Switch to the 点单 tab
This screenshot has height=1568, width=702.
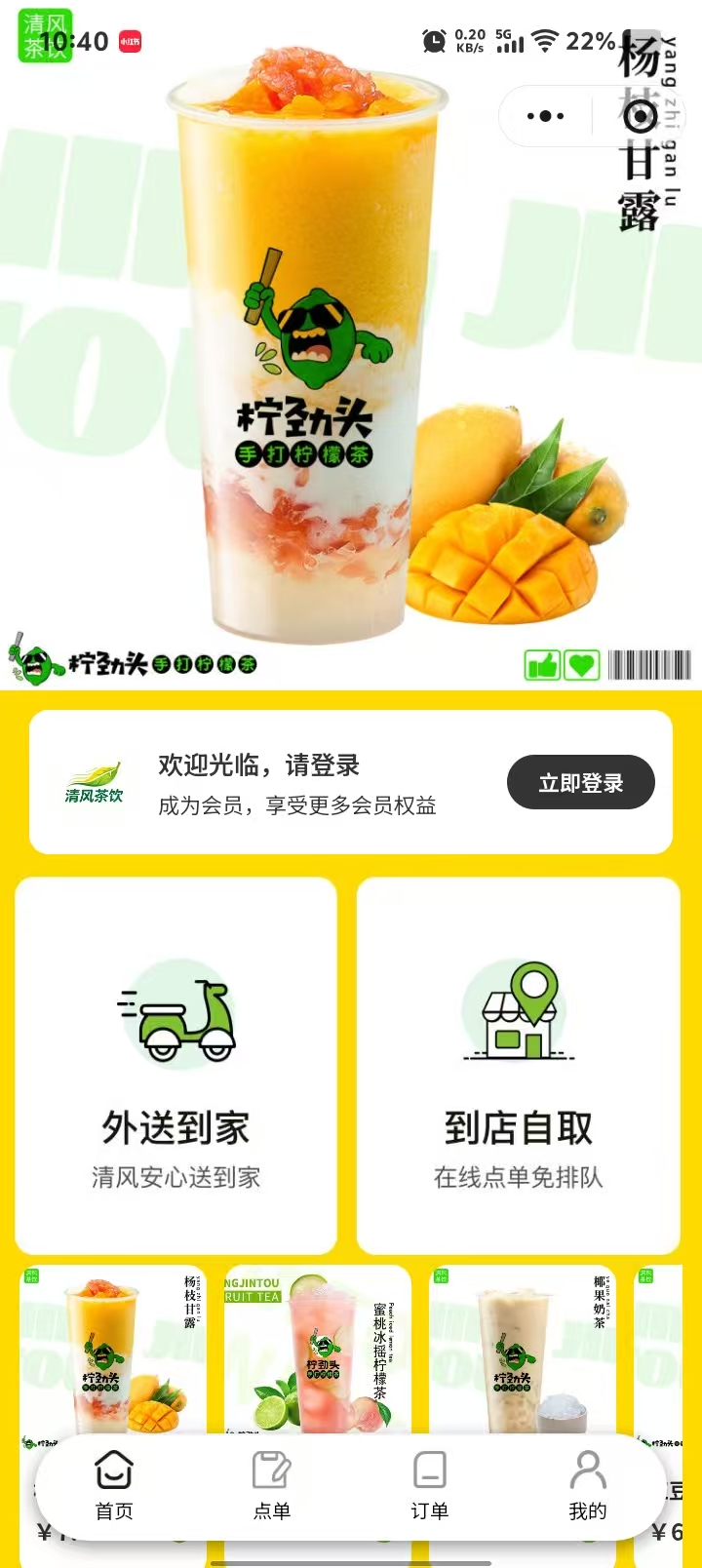click(x=272, y=1484)
